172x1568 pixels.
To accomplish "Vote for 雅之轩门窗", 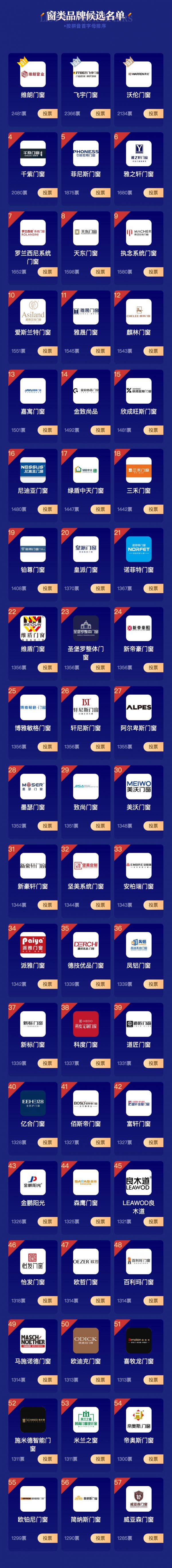I will [153, 193].
